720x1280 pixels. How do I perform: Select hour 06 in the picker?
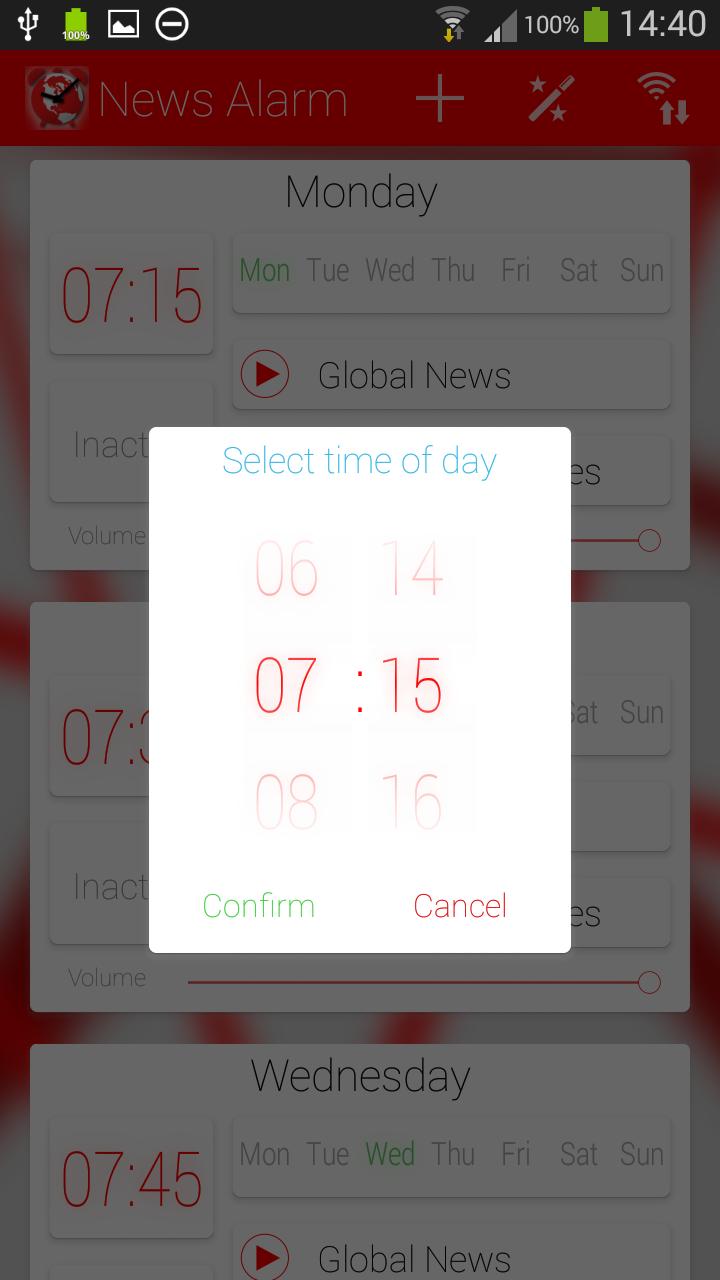pos(286,570)
